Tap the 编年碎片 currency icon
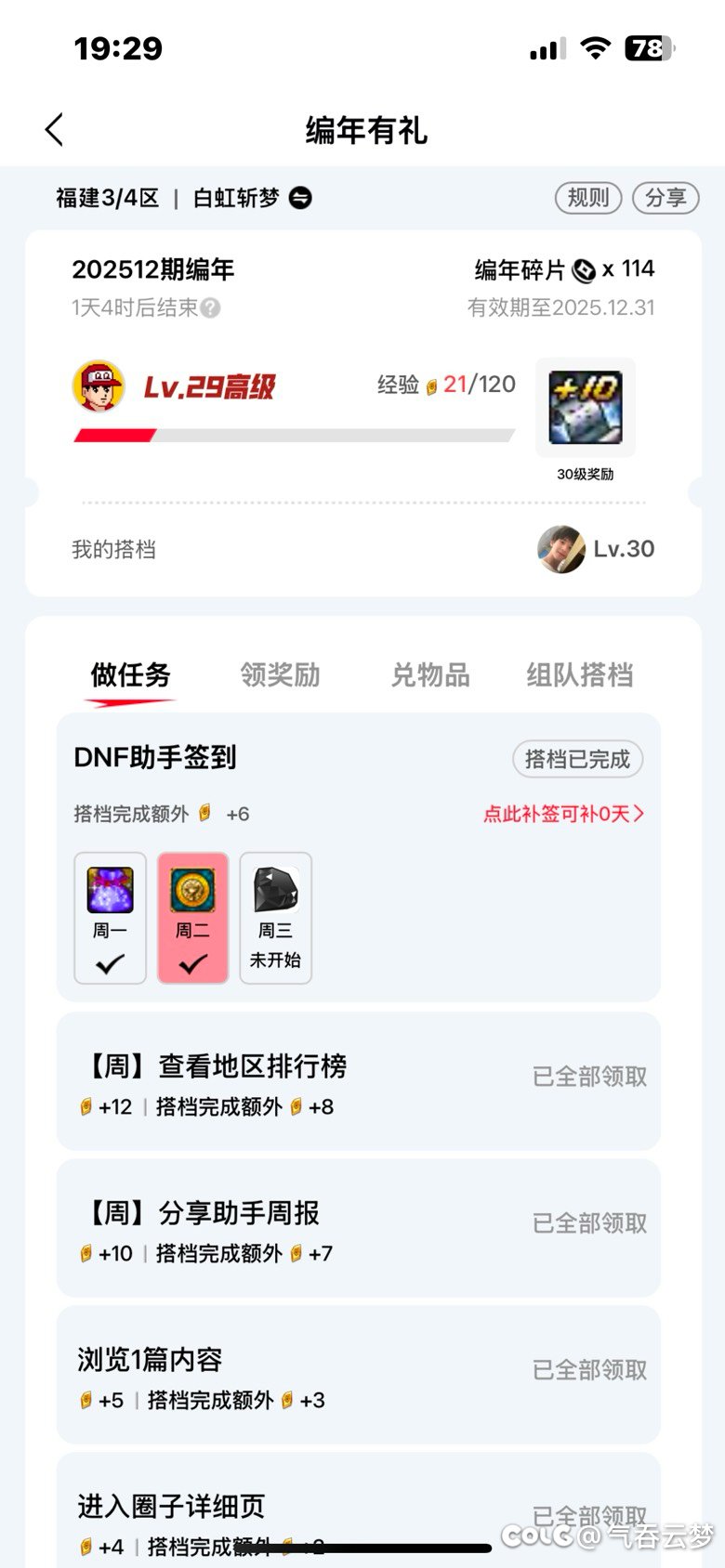The width and height of the screenshot is (725, 1568). point(586,269)
